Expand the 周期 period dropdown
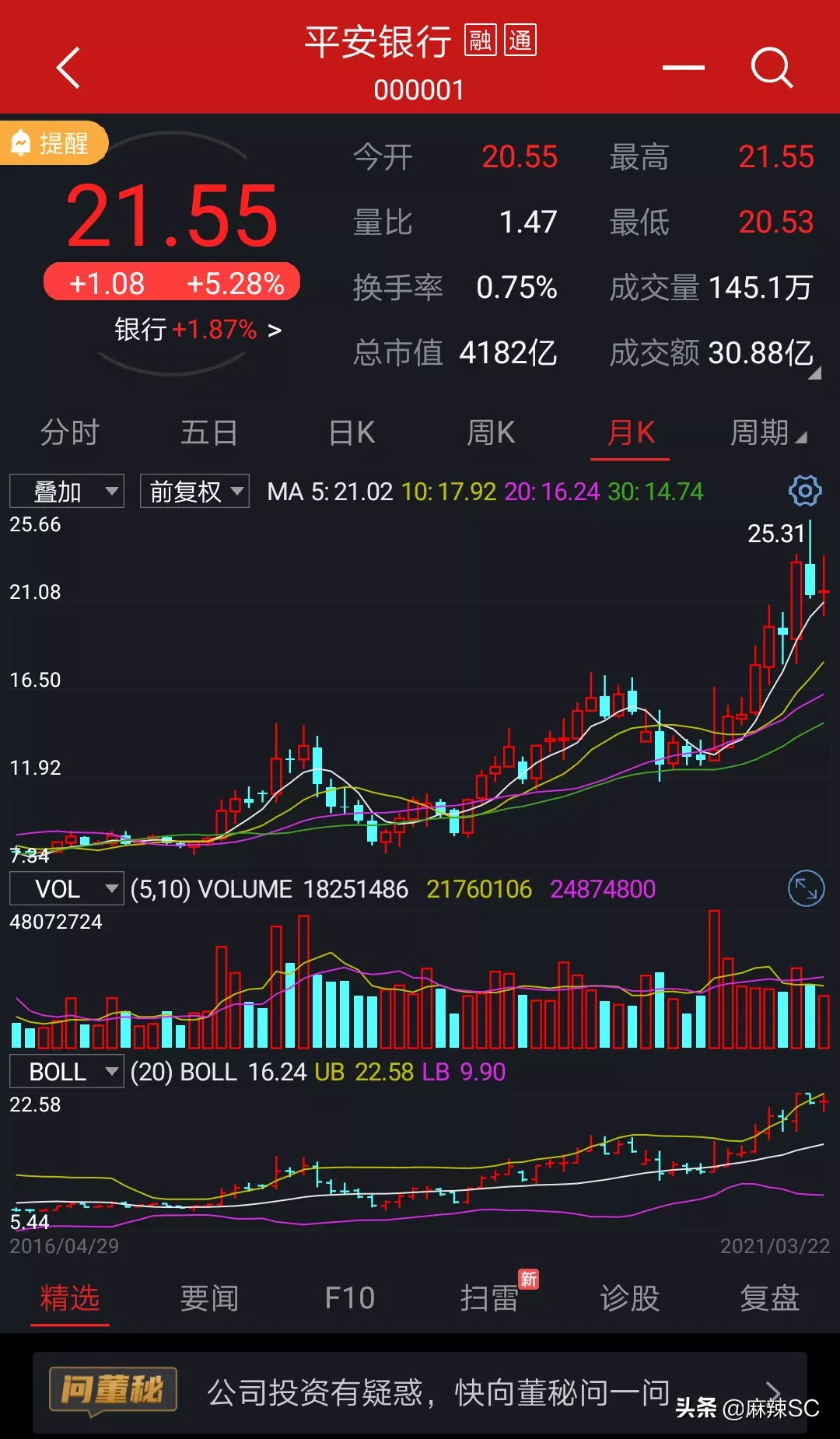The image size is (840, 1439). (x=768, y=432)
